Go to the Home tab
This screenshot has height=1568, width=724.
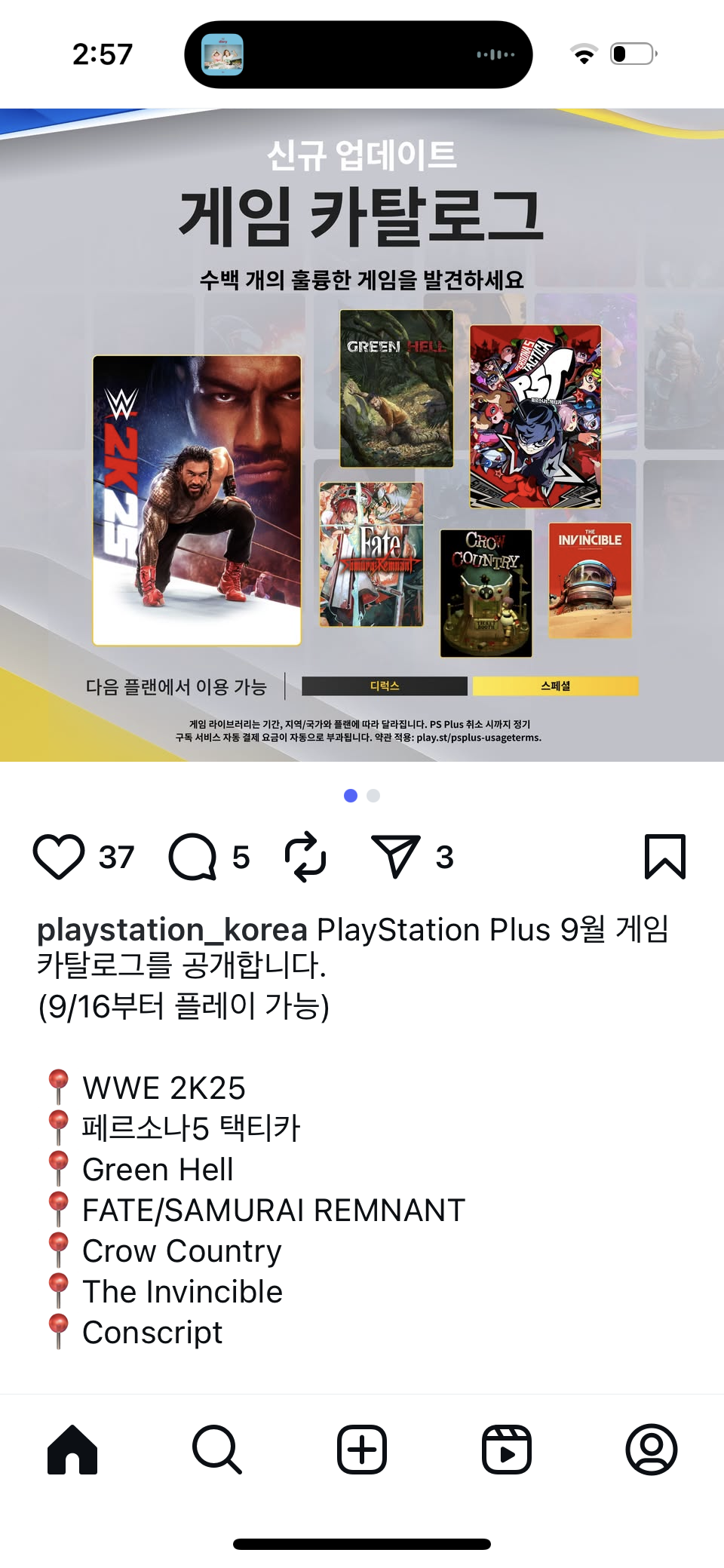pos(72,1450)
